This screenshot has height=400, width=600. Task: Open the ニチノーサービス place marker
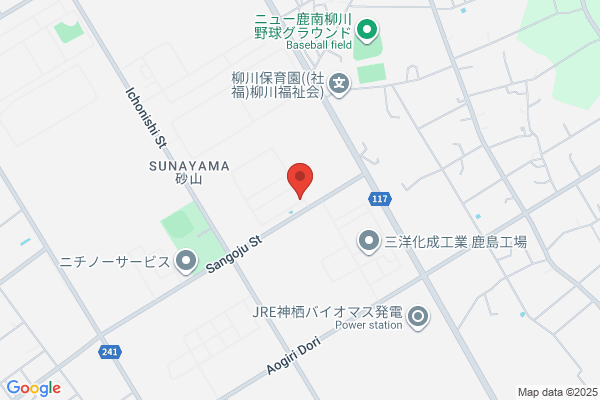(186, 261)
